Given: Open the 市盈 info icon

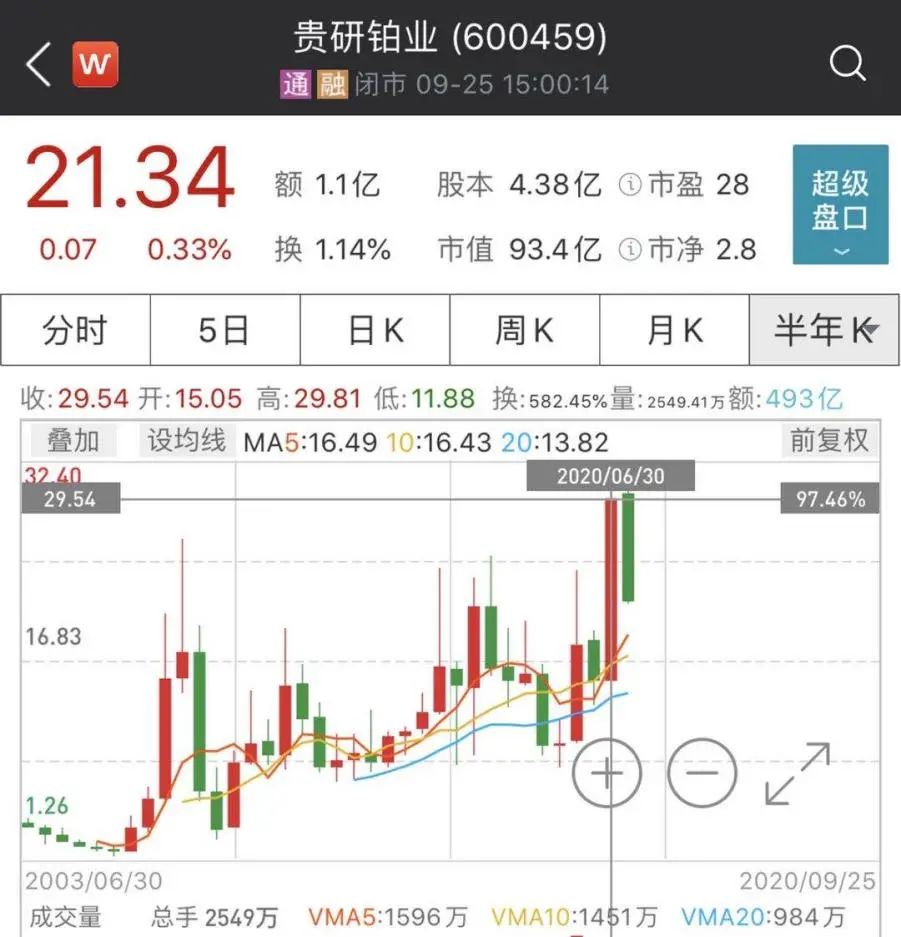Looking at the screenshot, I should coord(629,185).
